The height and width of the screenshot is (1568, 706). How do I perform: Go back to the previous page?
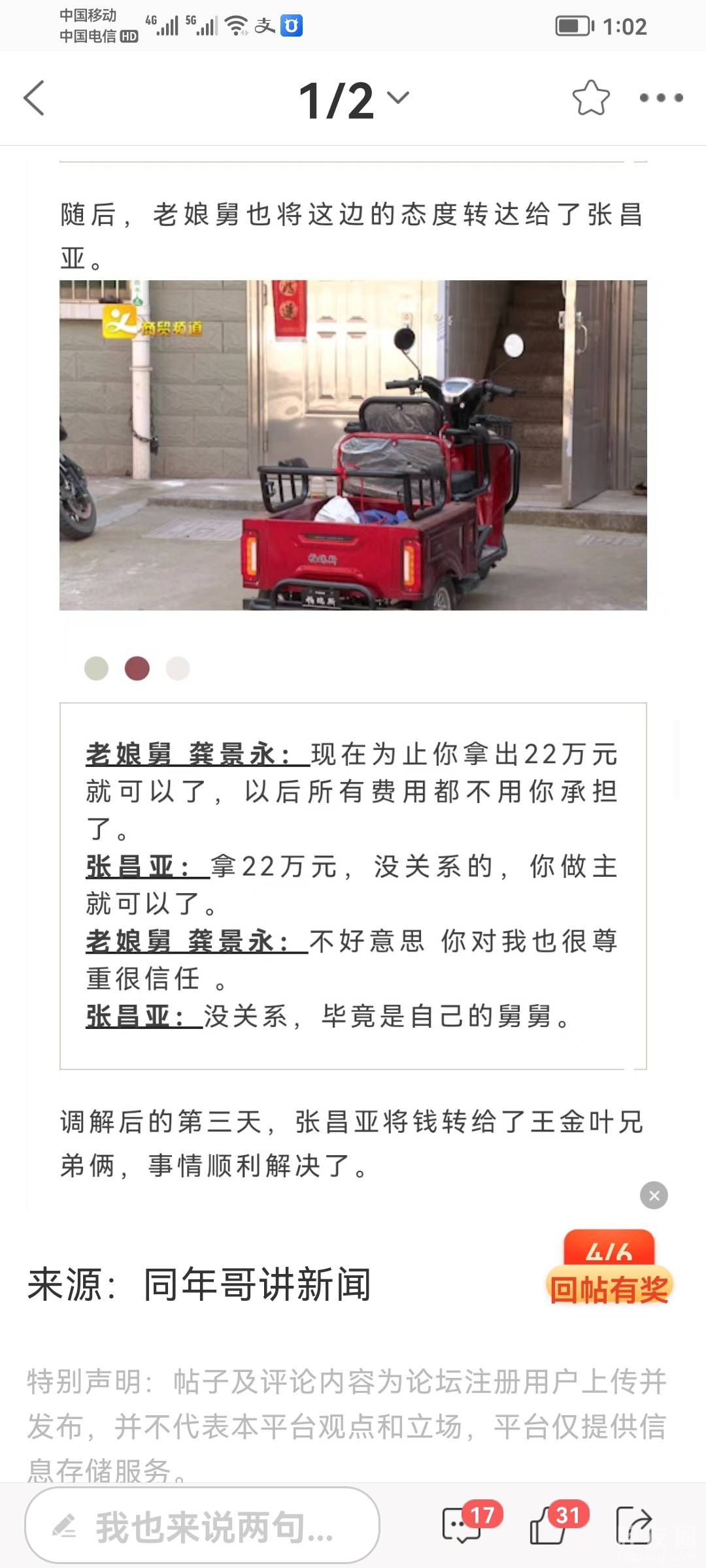pyautogui.click(x=34, y=98)
